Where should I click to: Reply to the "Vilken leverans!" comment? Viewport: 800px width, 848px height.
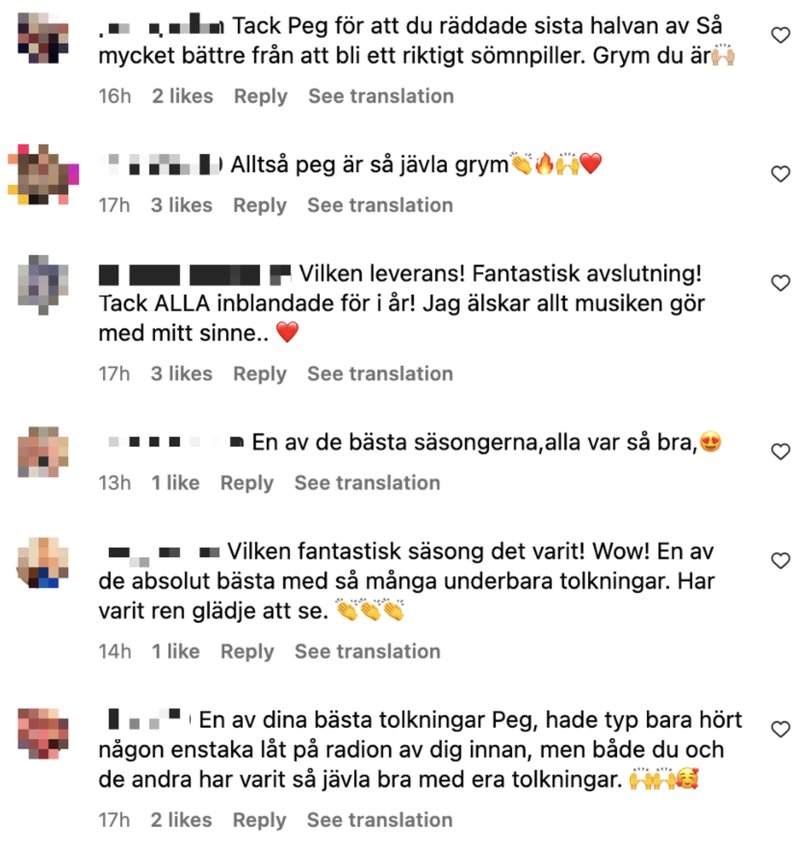click(x=260, y=374)
